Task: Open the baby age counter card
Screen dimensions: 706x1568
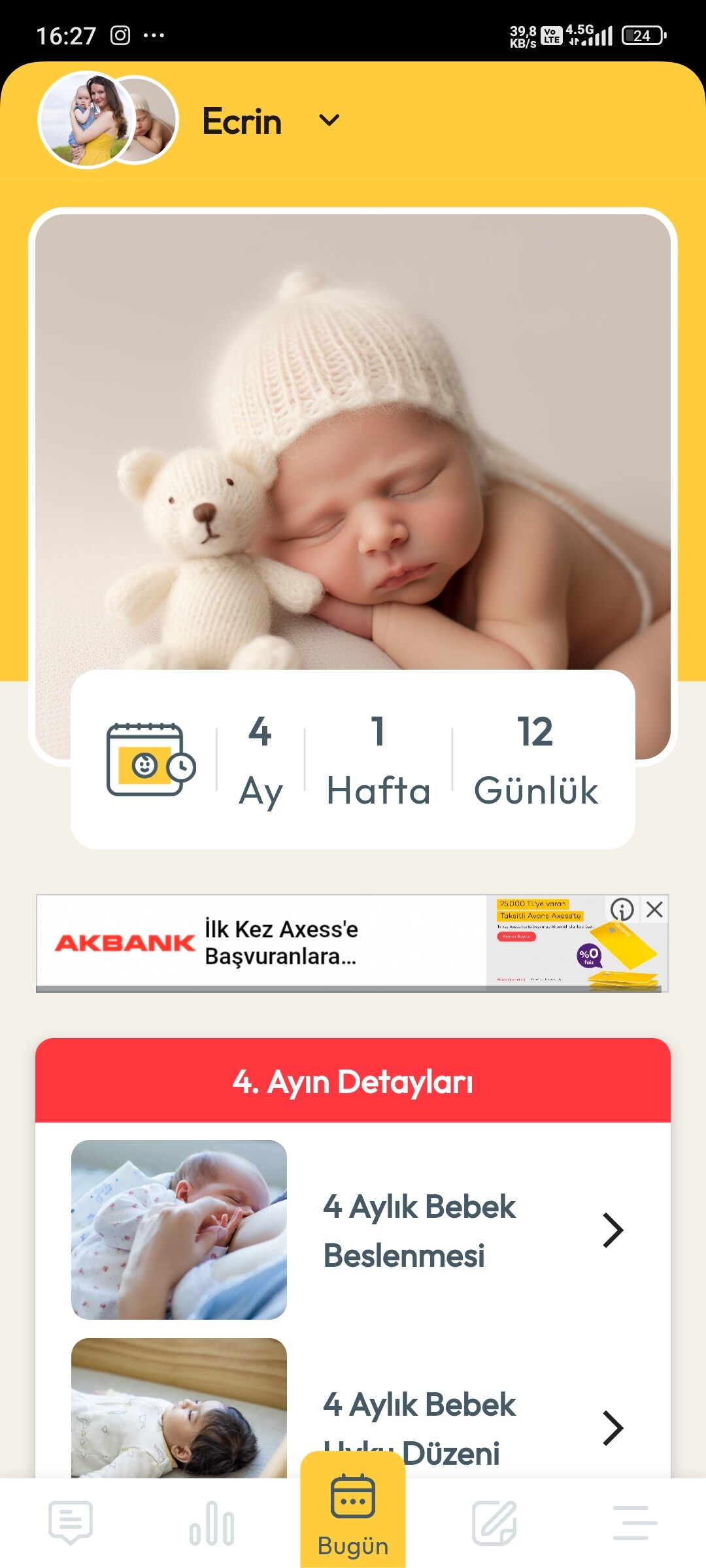Action: pyautogui.click(x=353, y=759)
